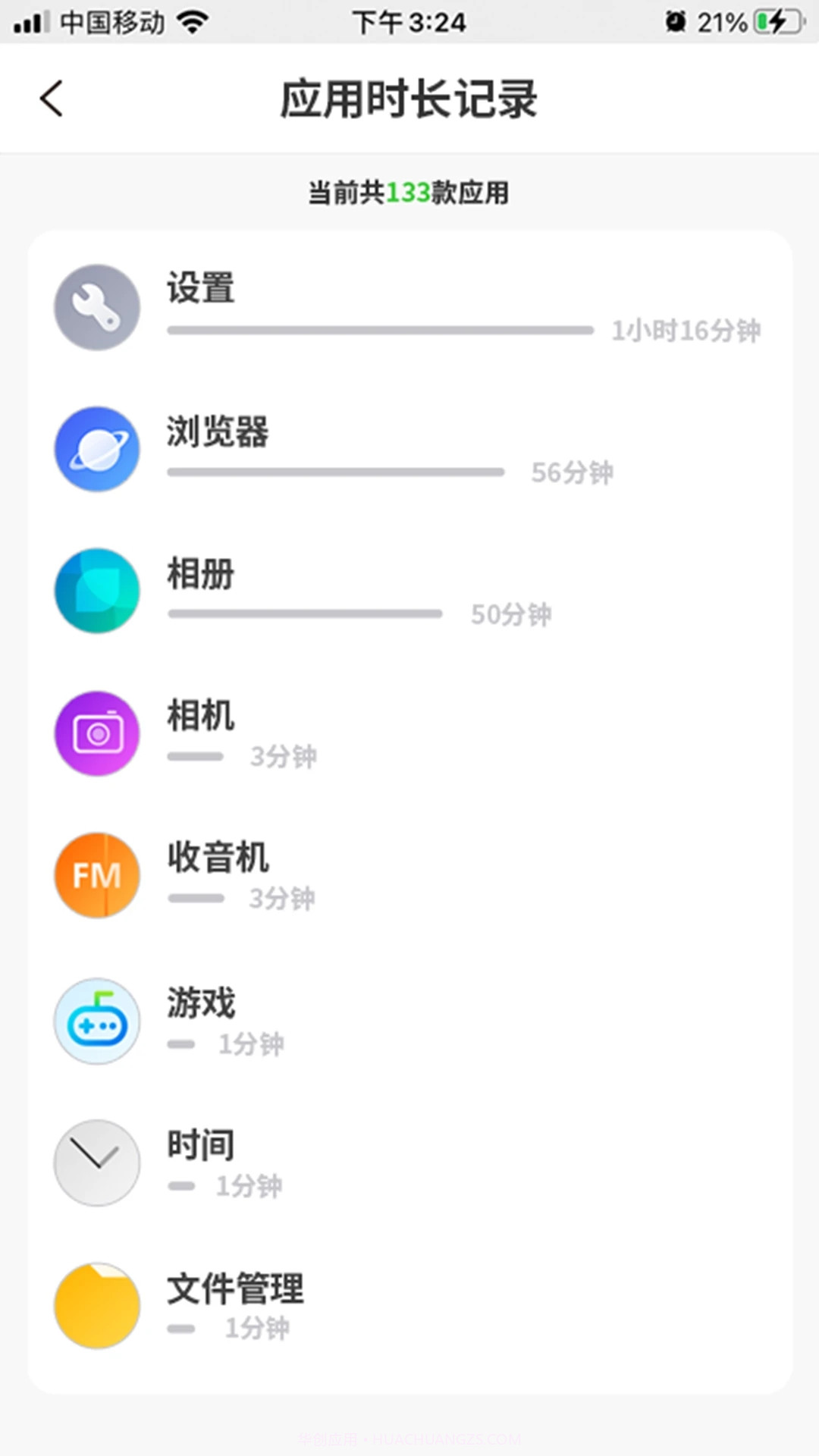This screenshot has height=1456, width=819.
Task: Go back using the left chevron
Action: (x=50, y=99)
